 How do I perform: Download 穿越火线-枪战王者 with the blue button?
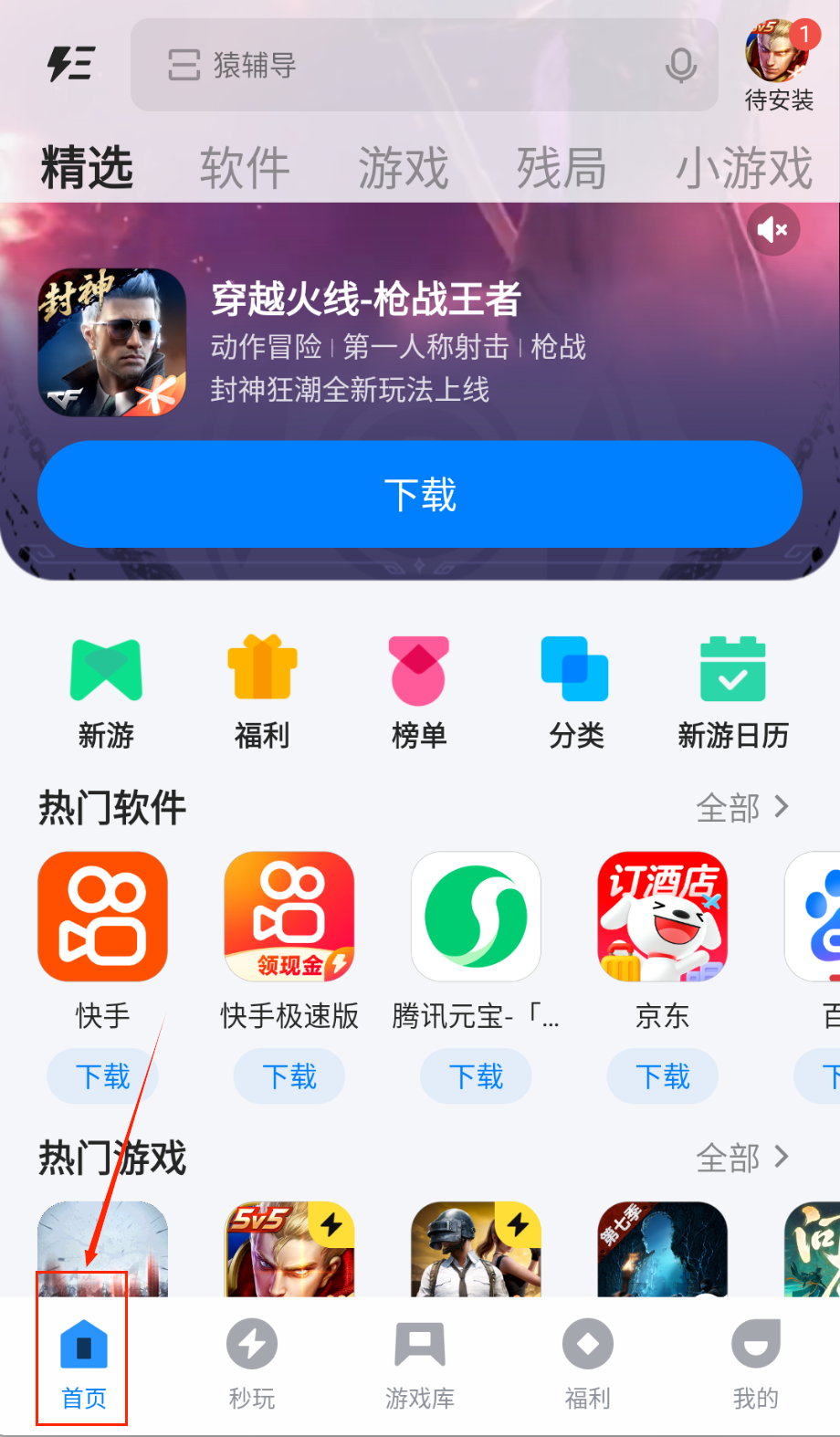click(420, 494)
